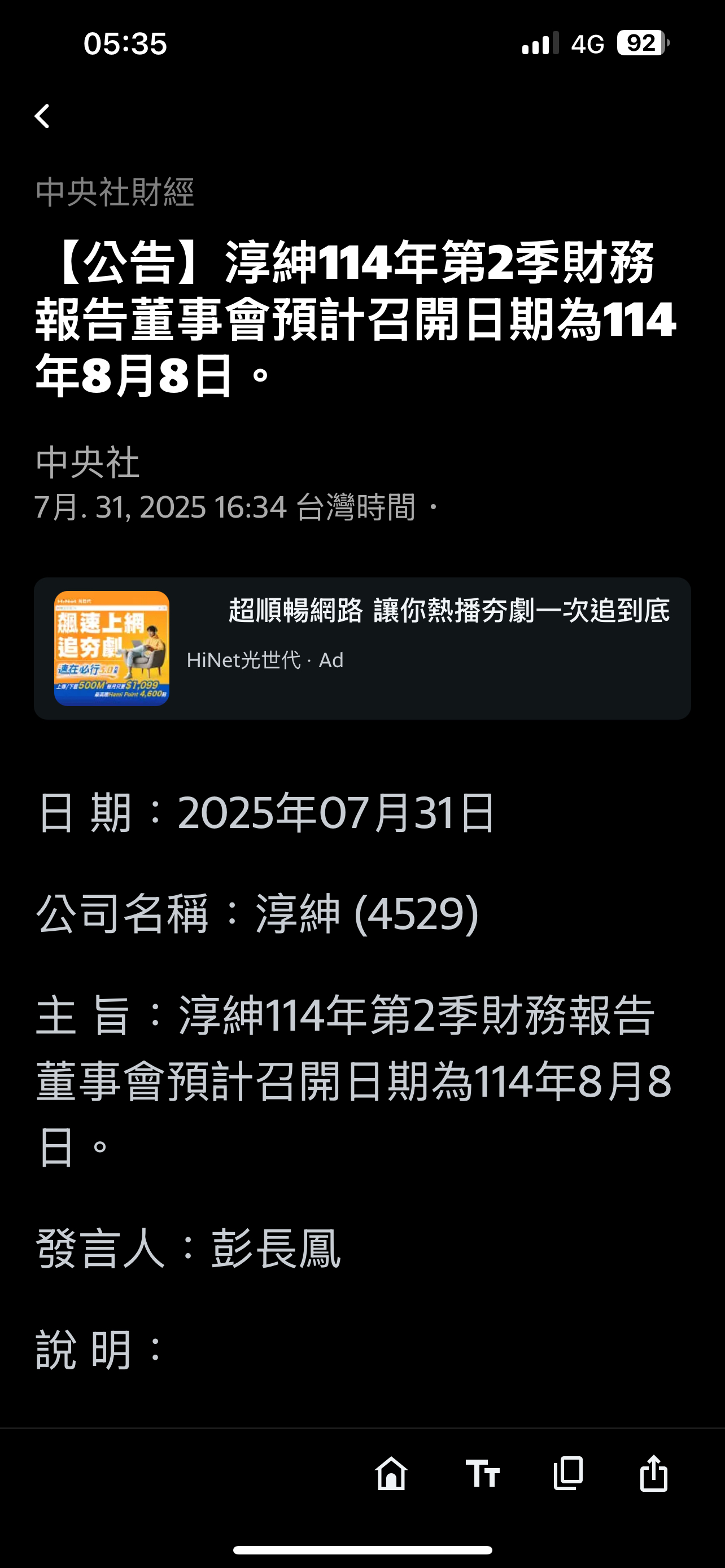Open the text size option
The height and width of the screenshot is (1568, 725).
coord(482,1474)
